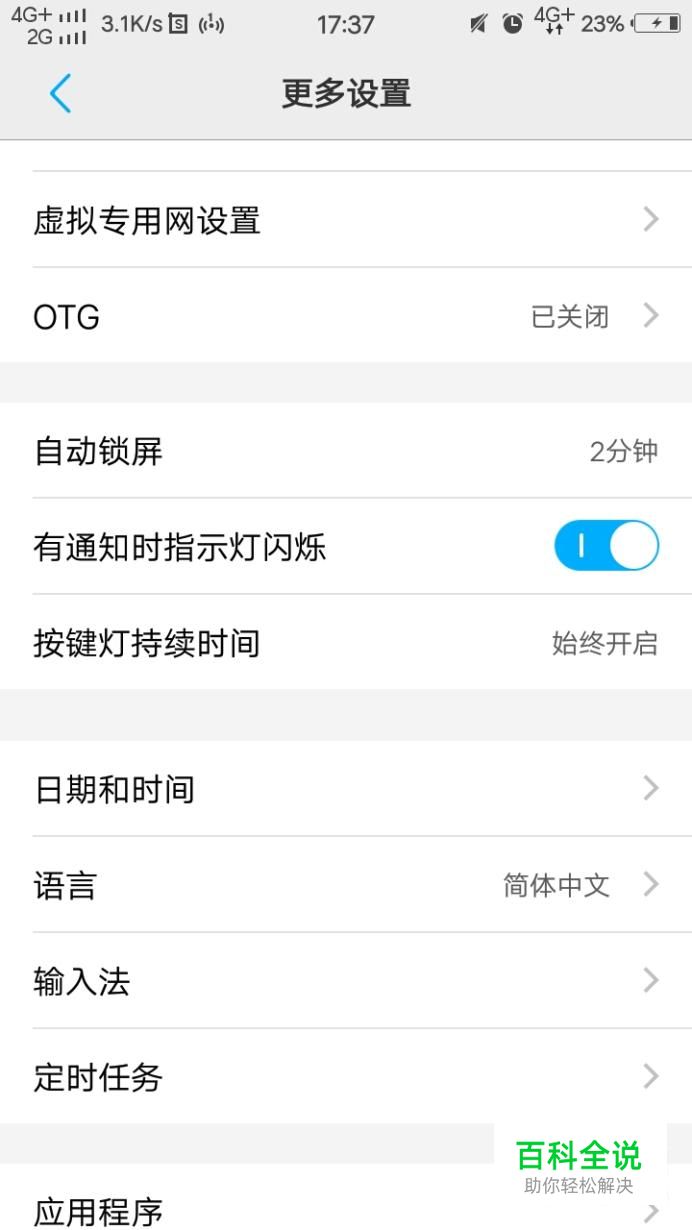Screen dimensions: 692x1230
Task: Open the 语言 setting
Action: pyautogui.click(x=346, y=885)
